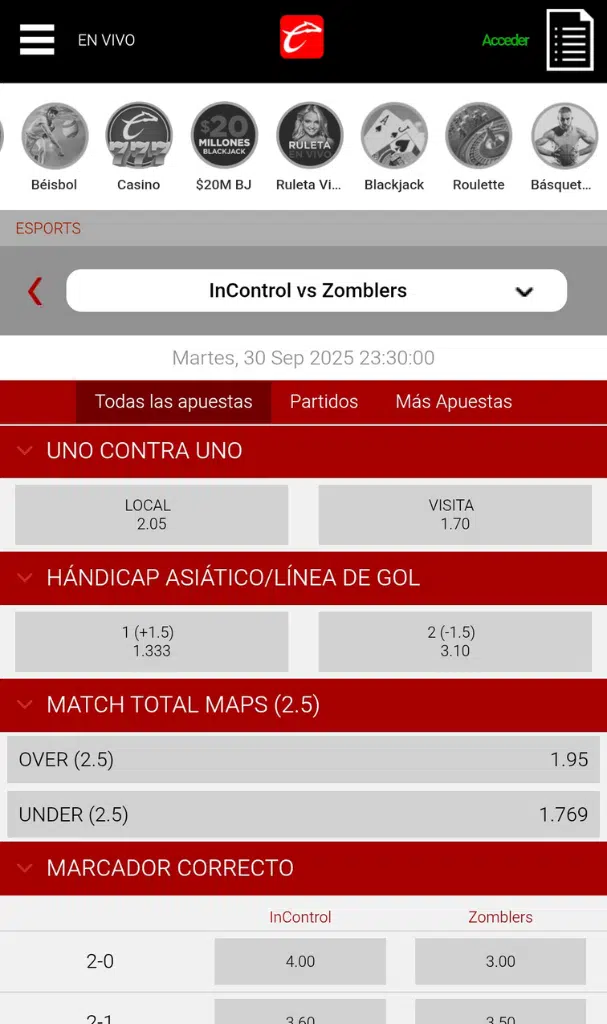
Task: Go to EN VIVO live section
Action: [x=106, y=41]
